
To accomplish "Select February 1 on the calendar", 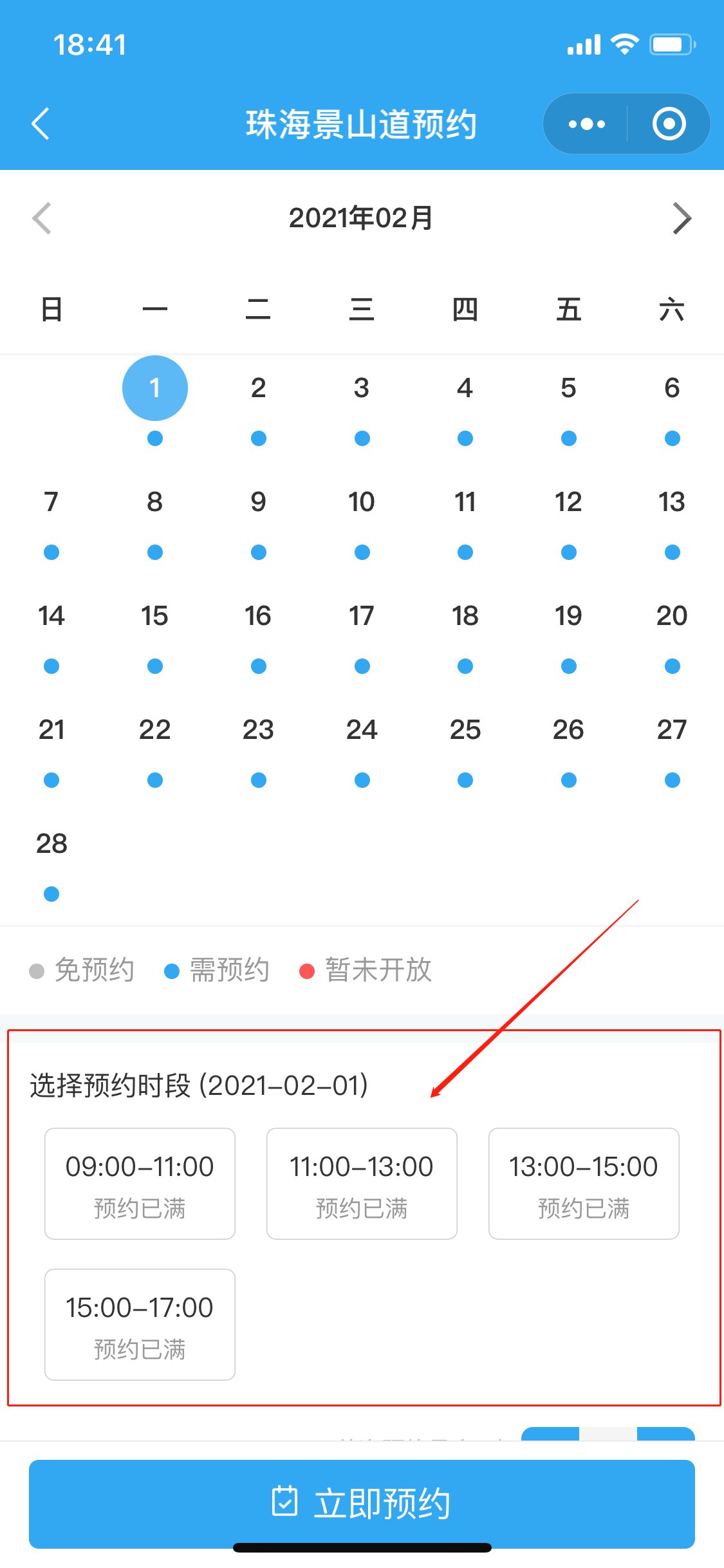I will 154,388.
